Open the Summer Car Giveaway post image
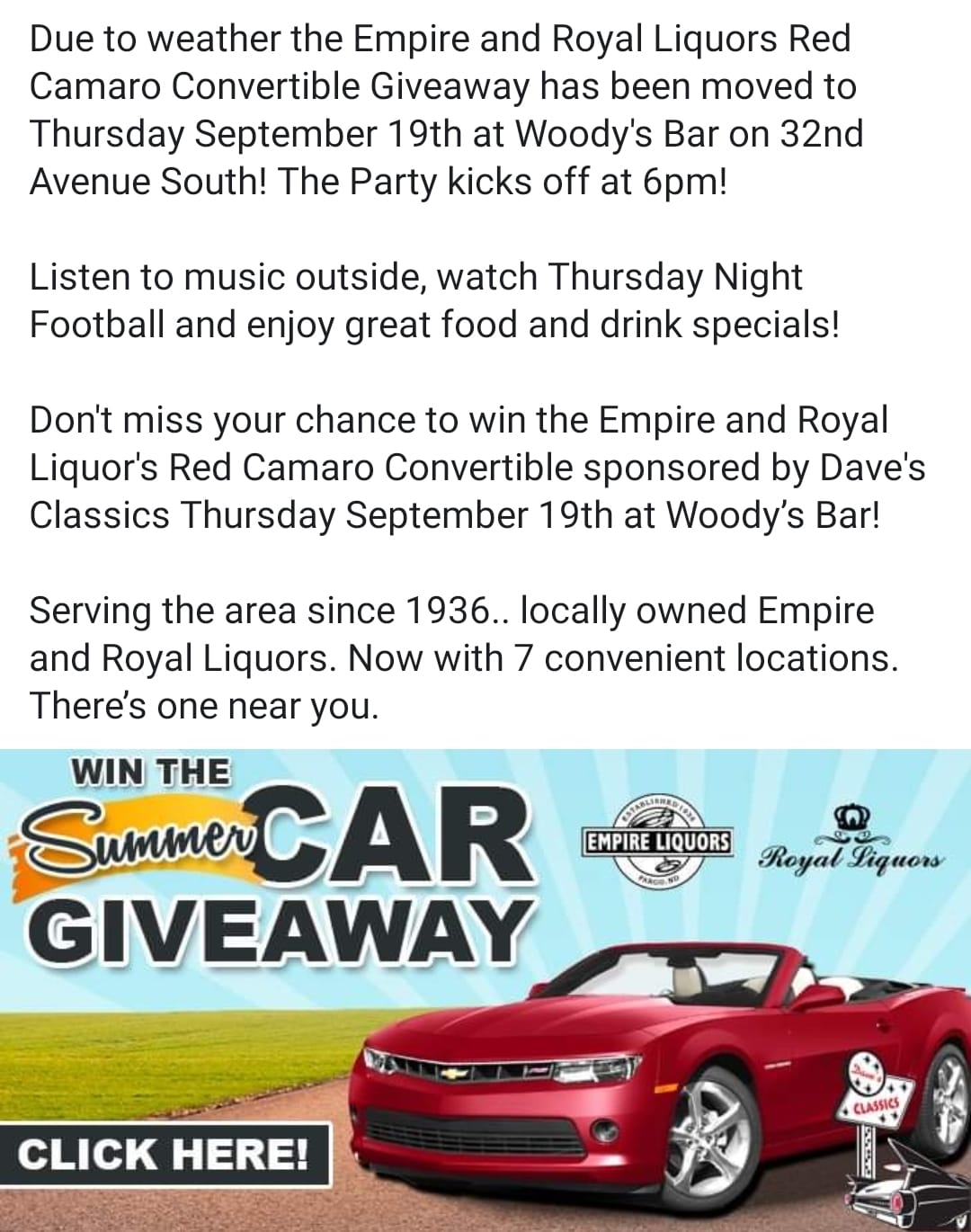The image size is (971, 1232). pos(485,989)
